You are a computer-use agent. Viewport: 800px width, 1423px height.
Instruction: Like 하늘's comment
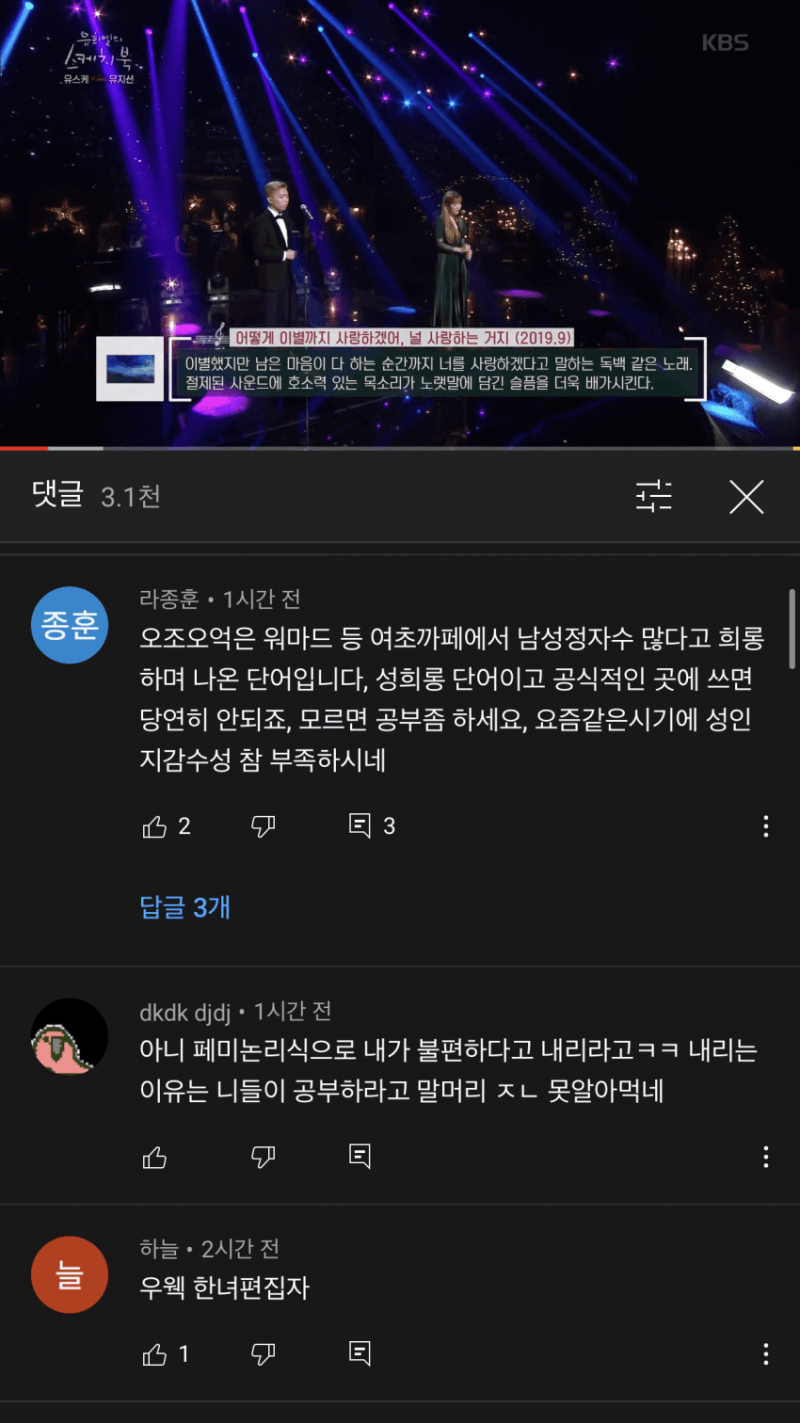[x=155, y=1354]
